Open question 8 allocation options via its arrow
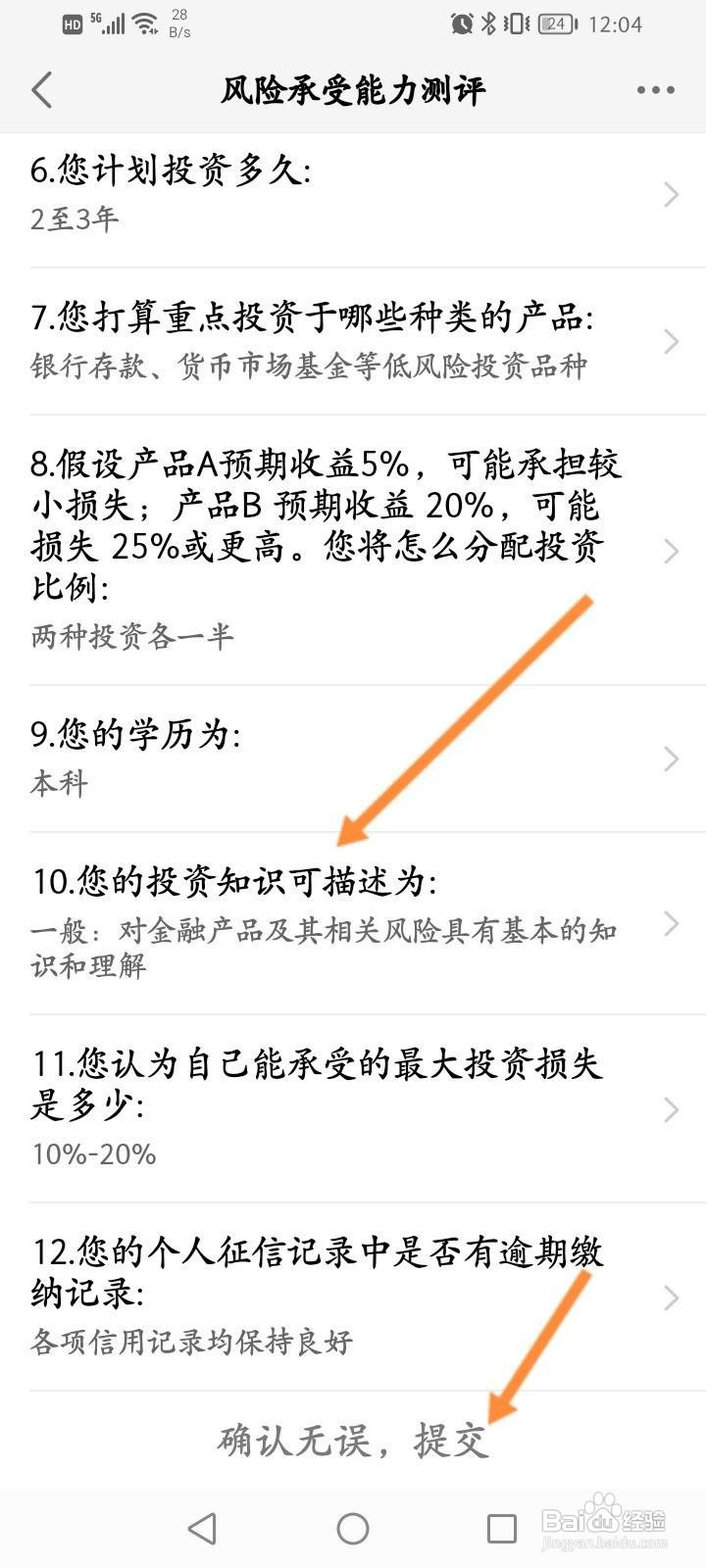 click(x=671, y=551)
